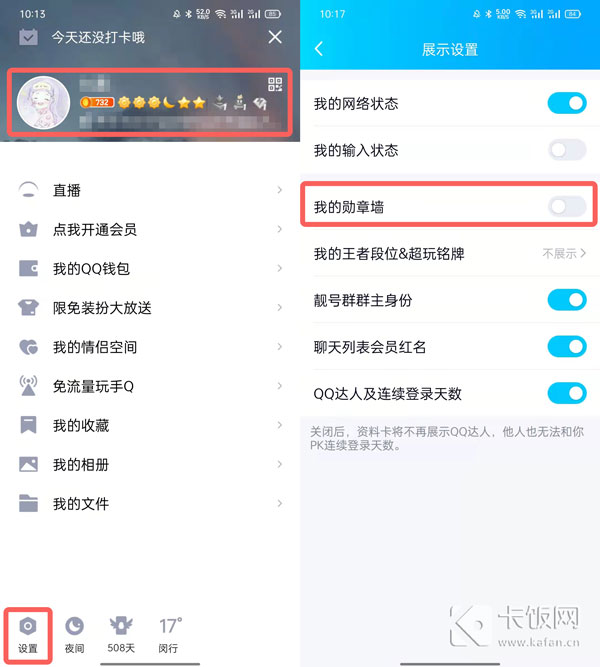This screenshot has height=667, width=600.
Task: Enable 我的勋章墙 switch
Action: pyautogui.click(x=566, y=207)
